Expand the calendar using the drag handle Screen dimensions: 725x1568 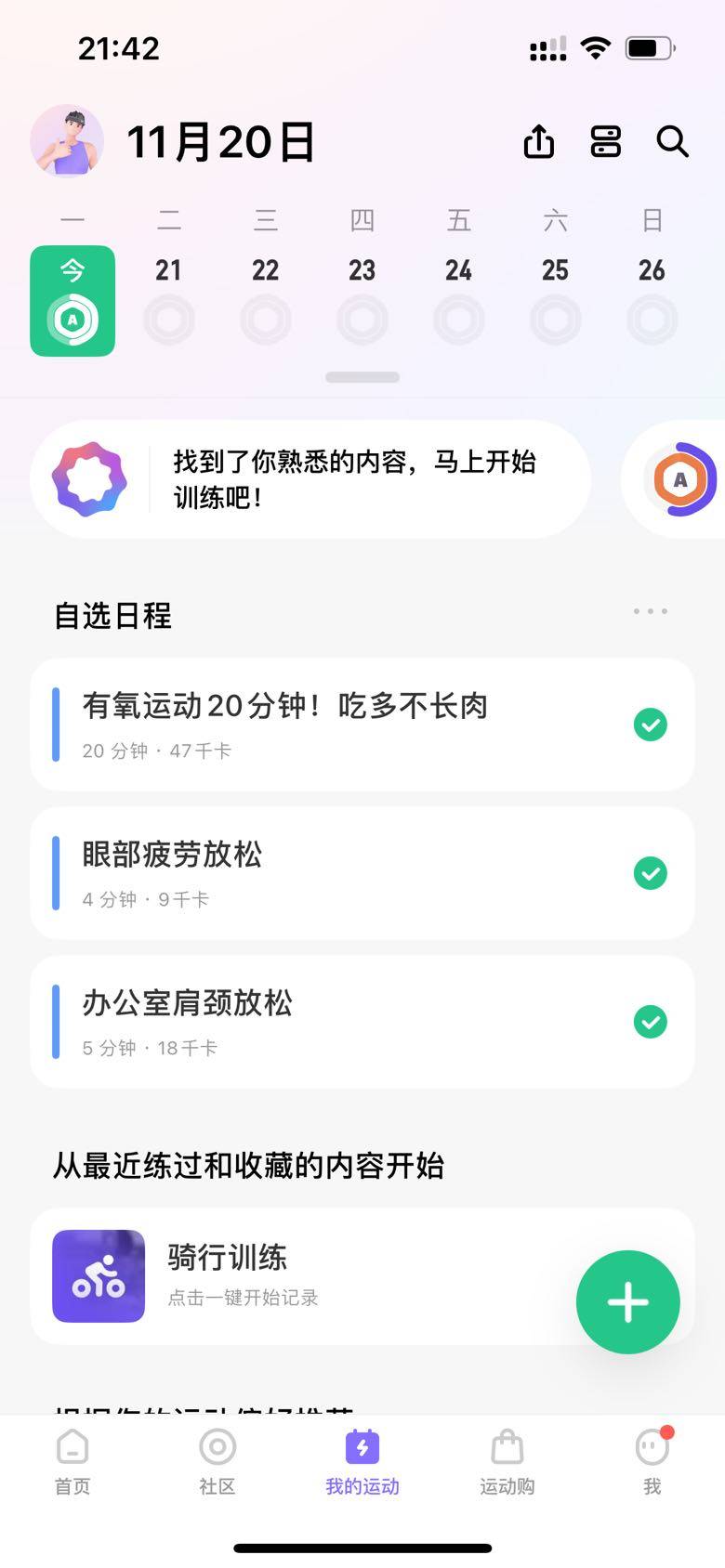[362, 377]
